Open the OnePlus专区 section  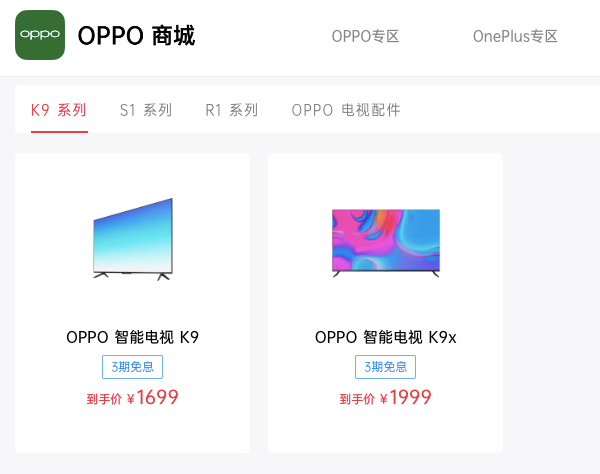[x=514, y=37]
